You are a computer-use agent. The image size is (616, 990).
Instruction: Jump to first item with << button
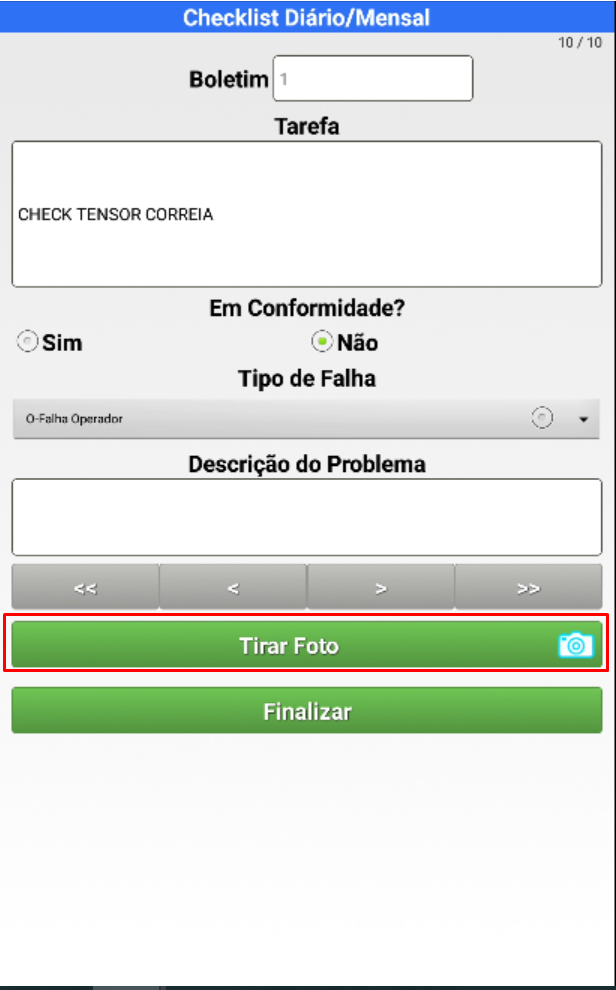(85, 588)
